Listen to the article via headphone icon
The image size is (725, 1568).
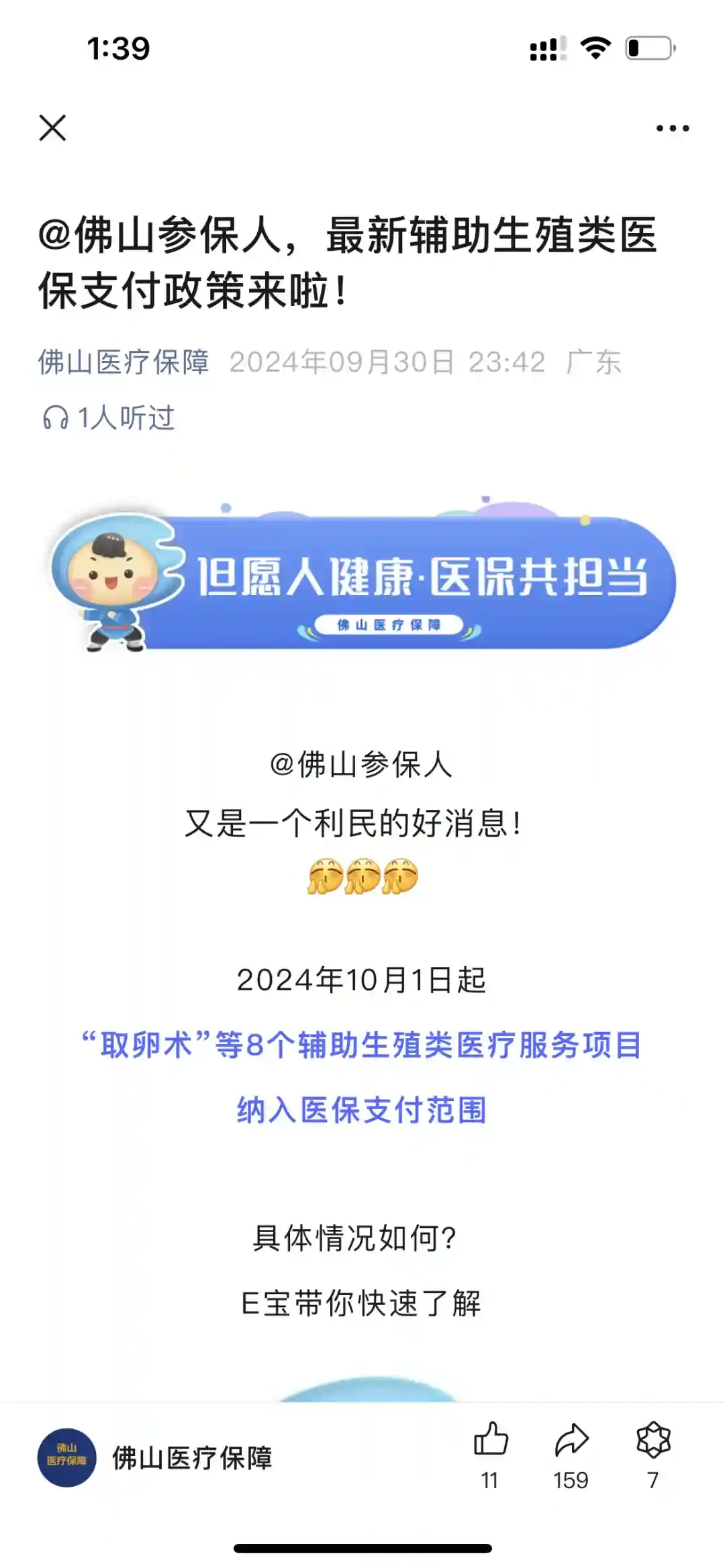tap(56, 418)
